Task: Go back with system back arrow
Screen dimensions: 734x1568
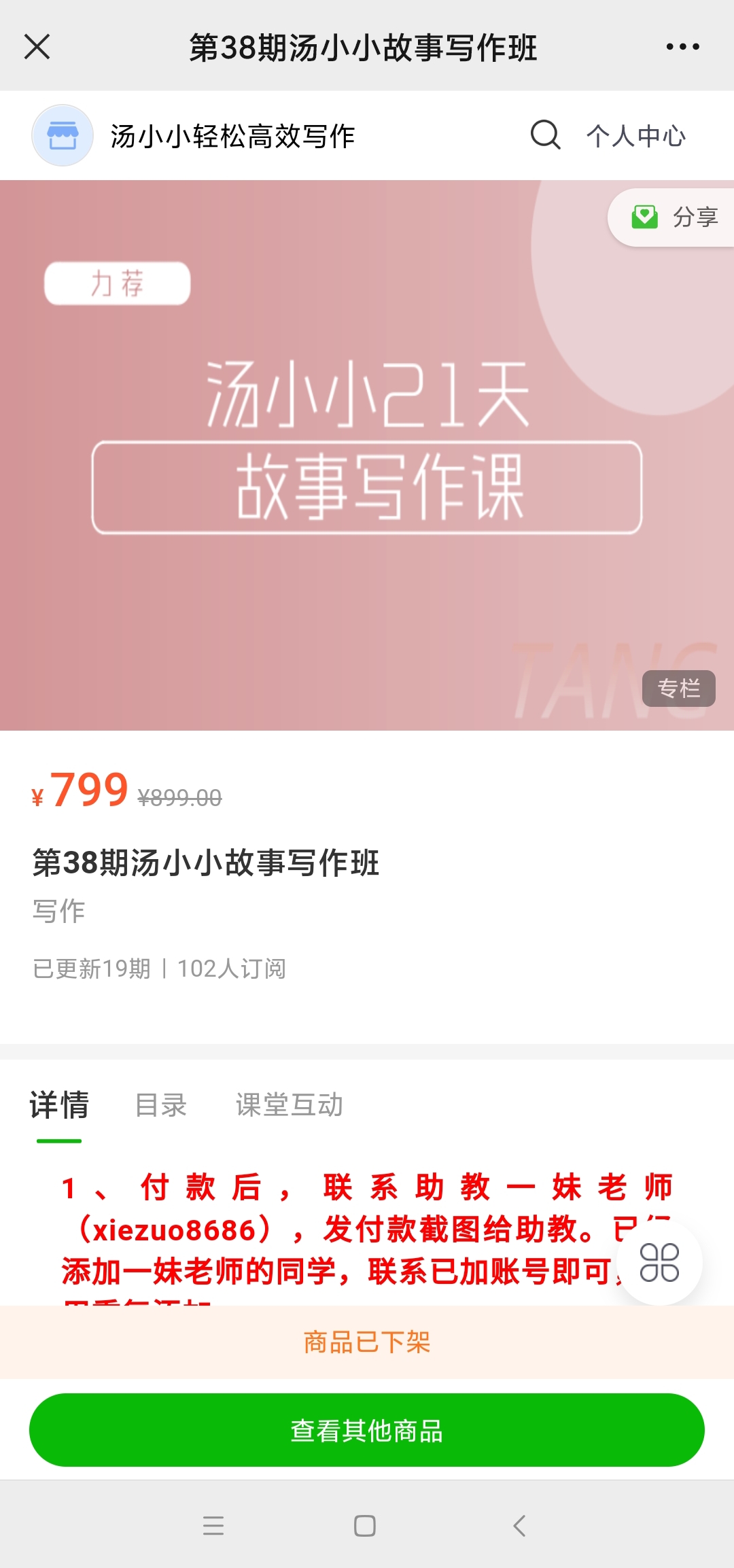Action: 519,1526
